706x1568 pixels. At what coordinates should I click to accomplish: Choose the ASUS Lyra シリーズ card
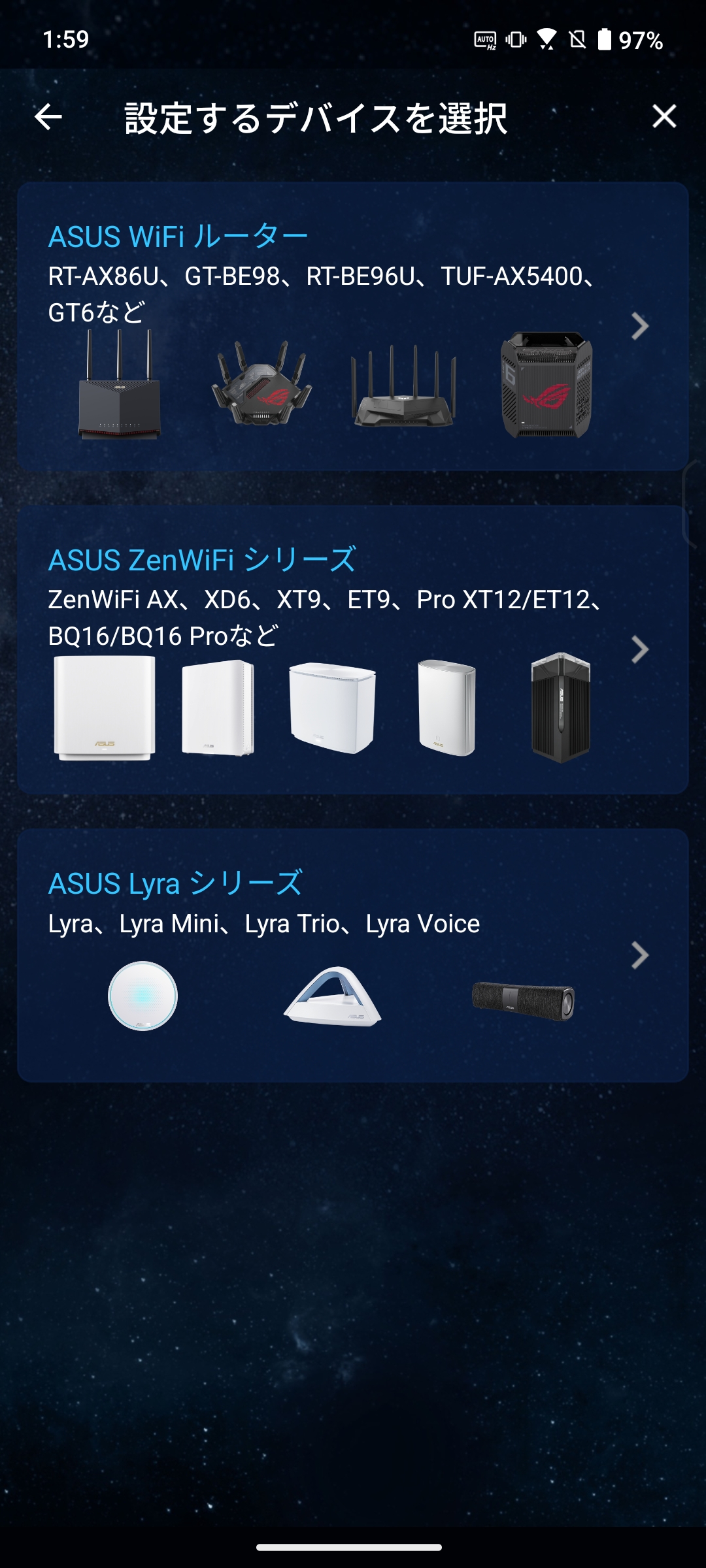tap(353, 955)
